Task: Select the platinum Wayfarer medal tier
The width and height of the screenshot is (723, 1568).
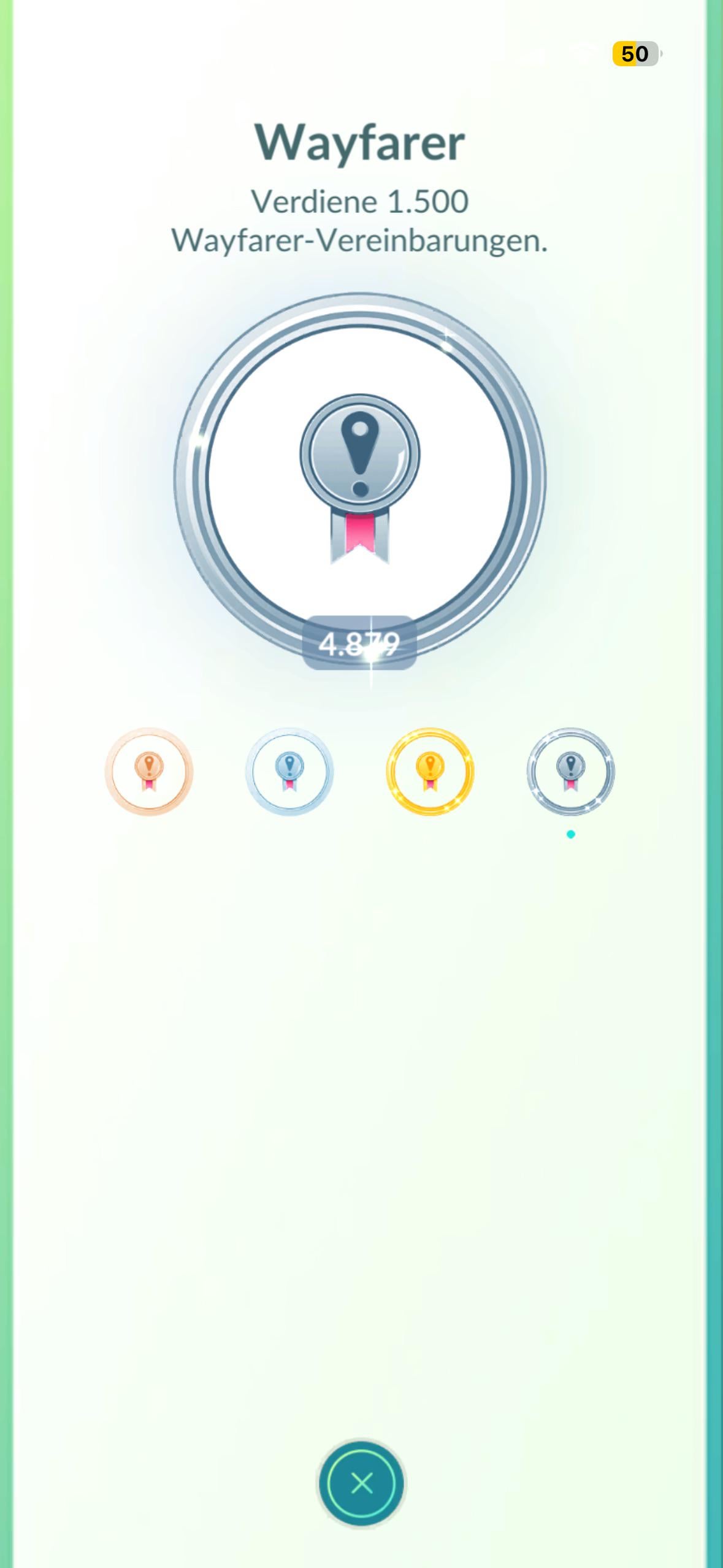Action: click(570, 771)
